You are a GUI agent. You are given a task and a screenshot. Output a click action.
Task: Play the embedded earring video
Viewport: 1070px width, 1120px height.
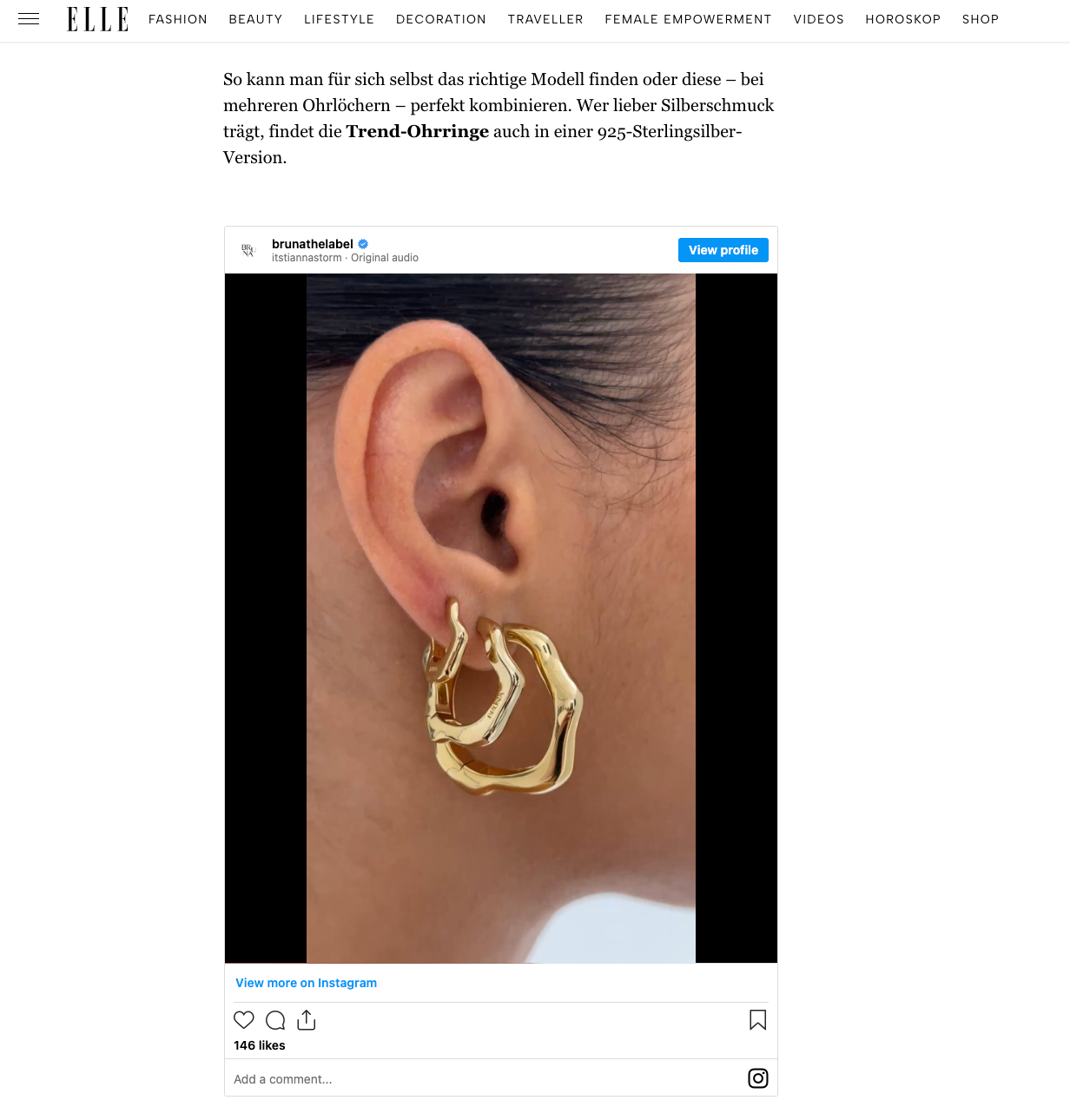pyautogui.click(x=501, y=618)
